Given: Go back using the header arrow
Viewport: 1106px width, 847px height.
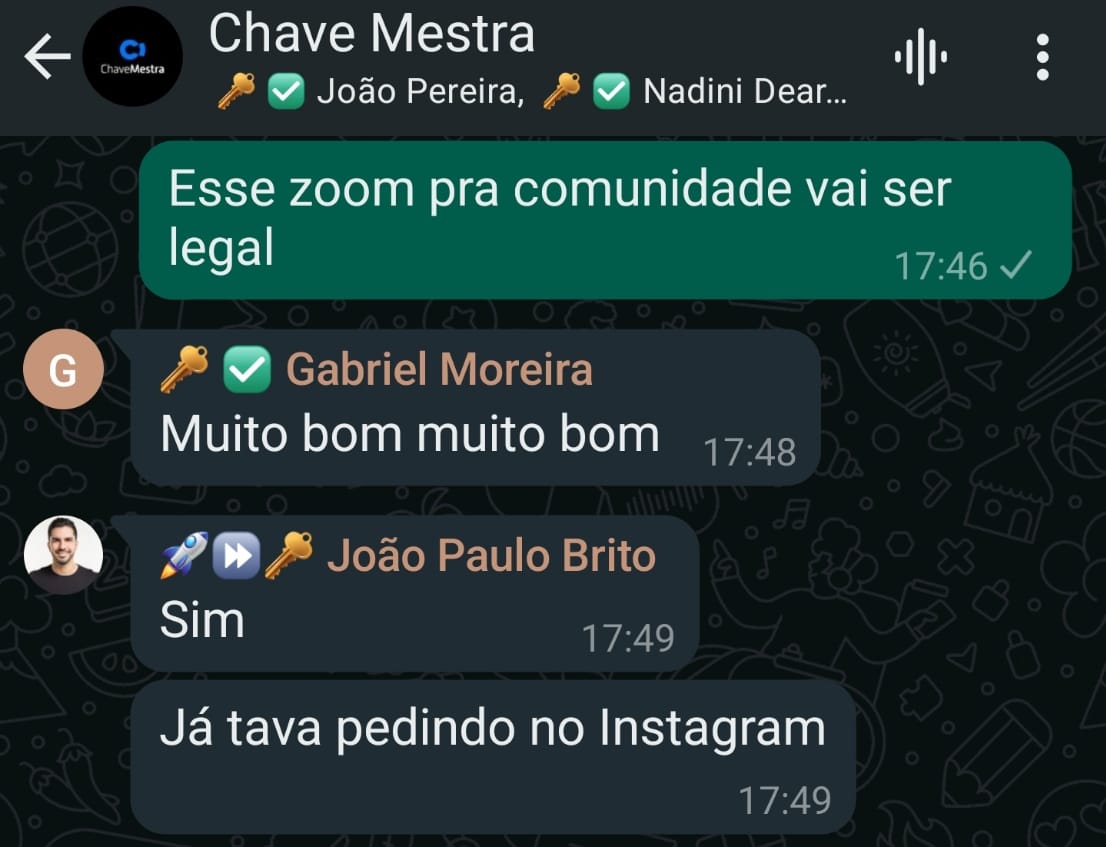Looking at the screenshot, I should (x=46, y=57).
